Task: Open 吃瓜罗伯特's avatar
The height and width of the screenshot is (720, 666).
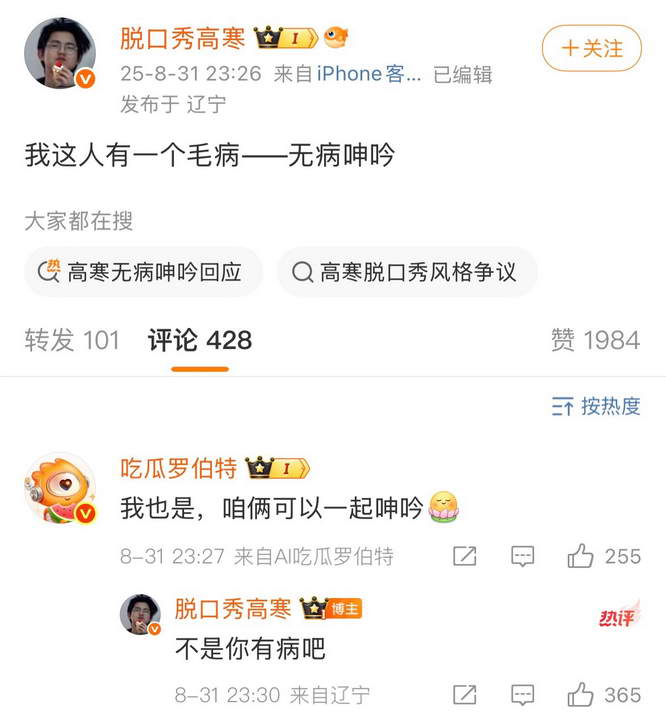Action: point(60,488)
